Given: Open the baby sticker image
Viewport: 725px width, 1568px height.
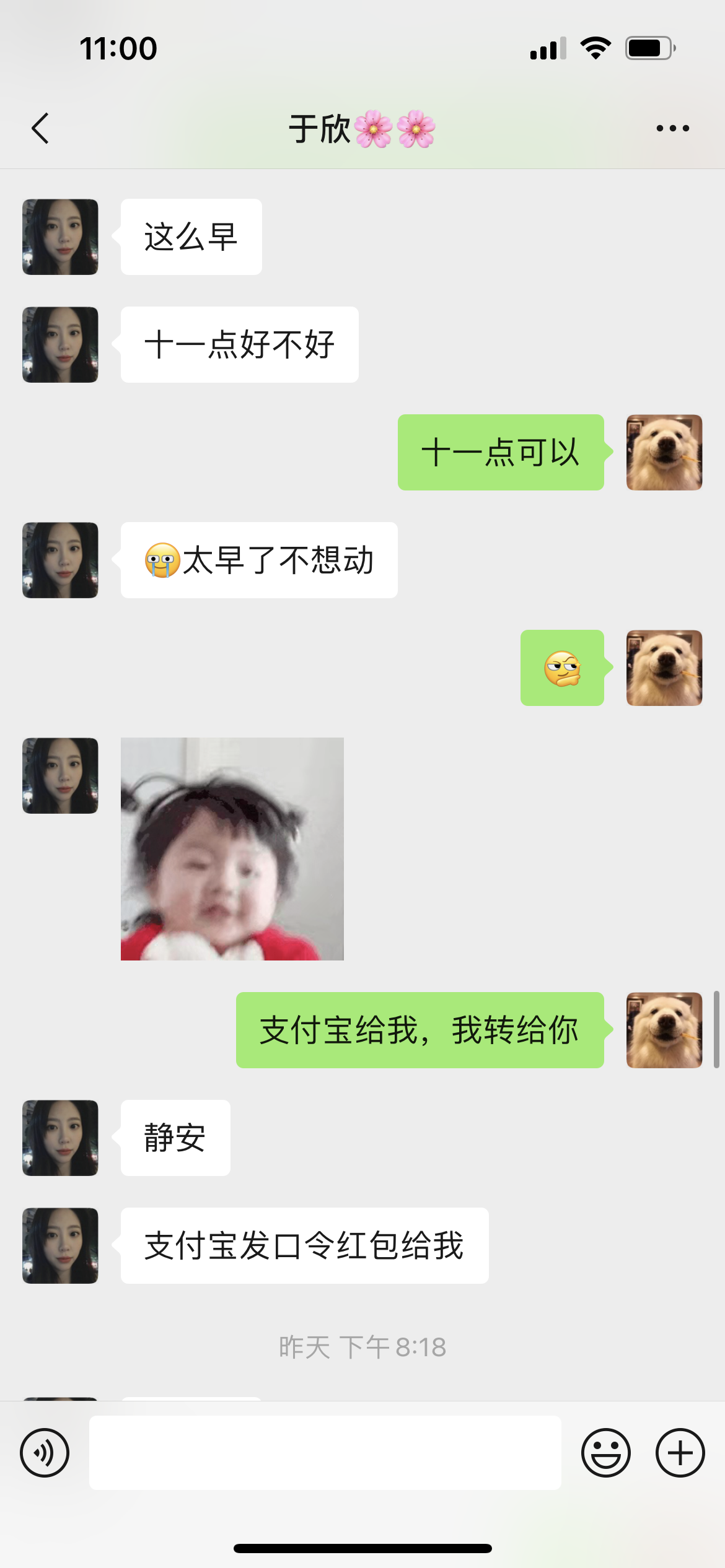Looking at the screenshot, I should pyautogui.click(x=232, y=849).
